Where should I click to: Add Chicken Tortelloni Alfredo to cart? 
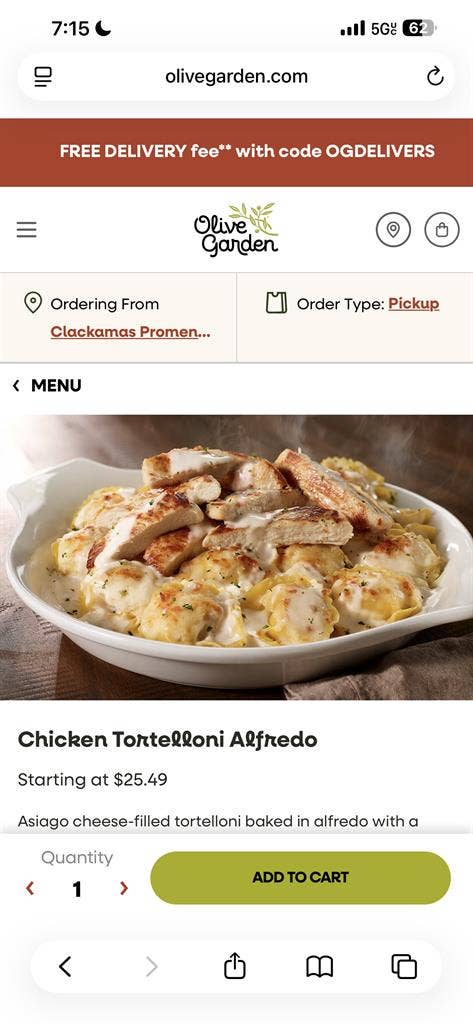pyautogui.click(x=301, y=878)
